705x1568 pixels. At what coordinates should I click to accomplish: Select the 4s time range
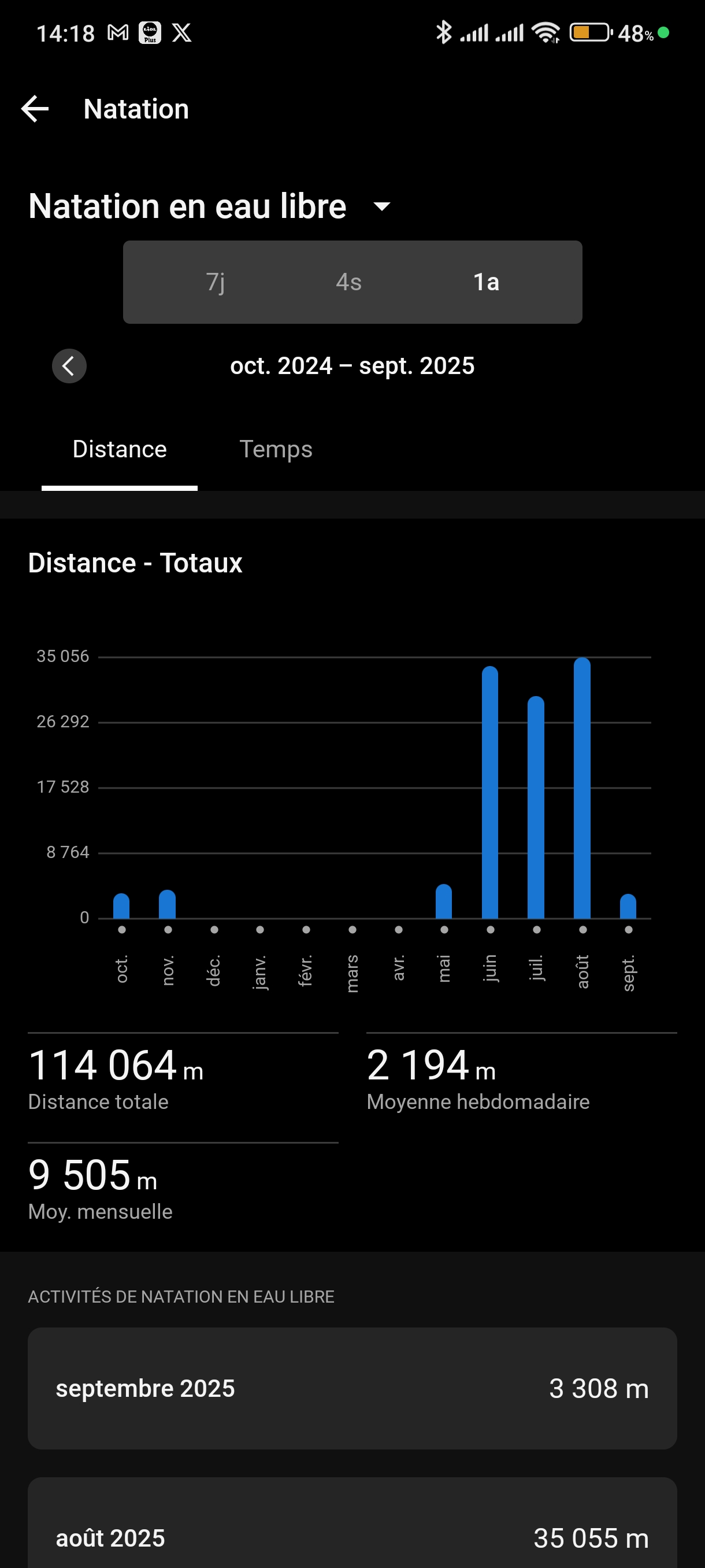348,282
